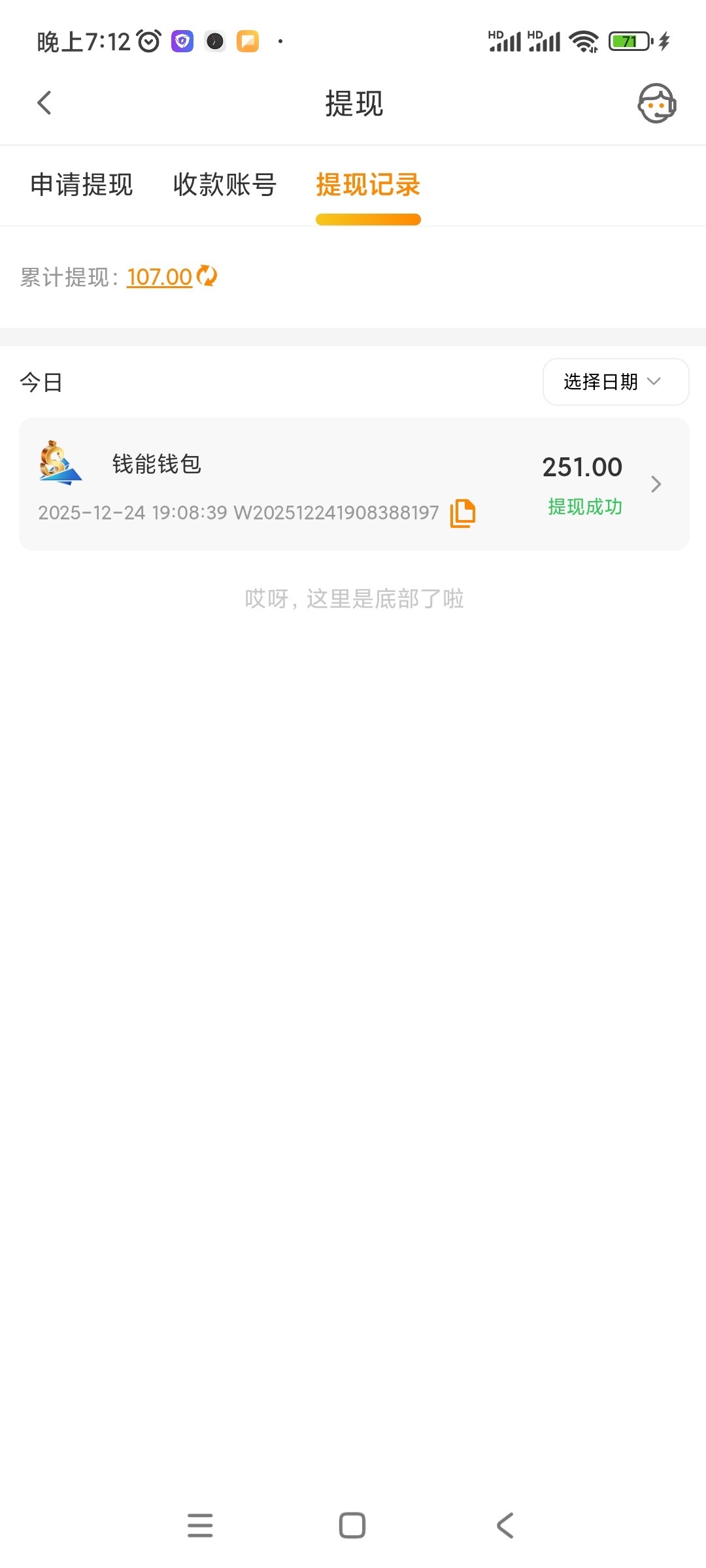Select the 提现记录 tab
The height and width of the screenshot is (1568, 706).
368,185
